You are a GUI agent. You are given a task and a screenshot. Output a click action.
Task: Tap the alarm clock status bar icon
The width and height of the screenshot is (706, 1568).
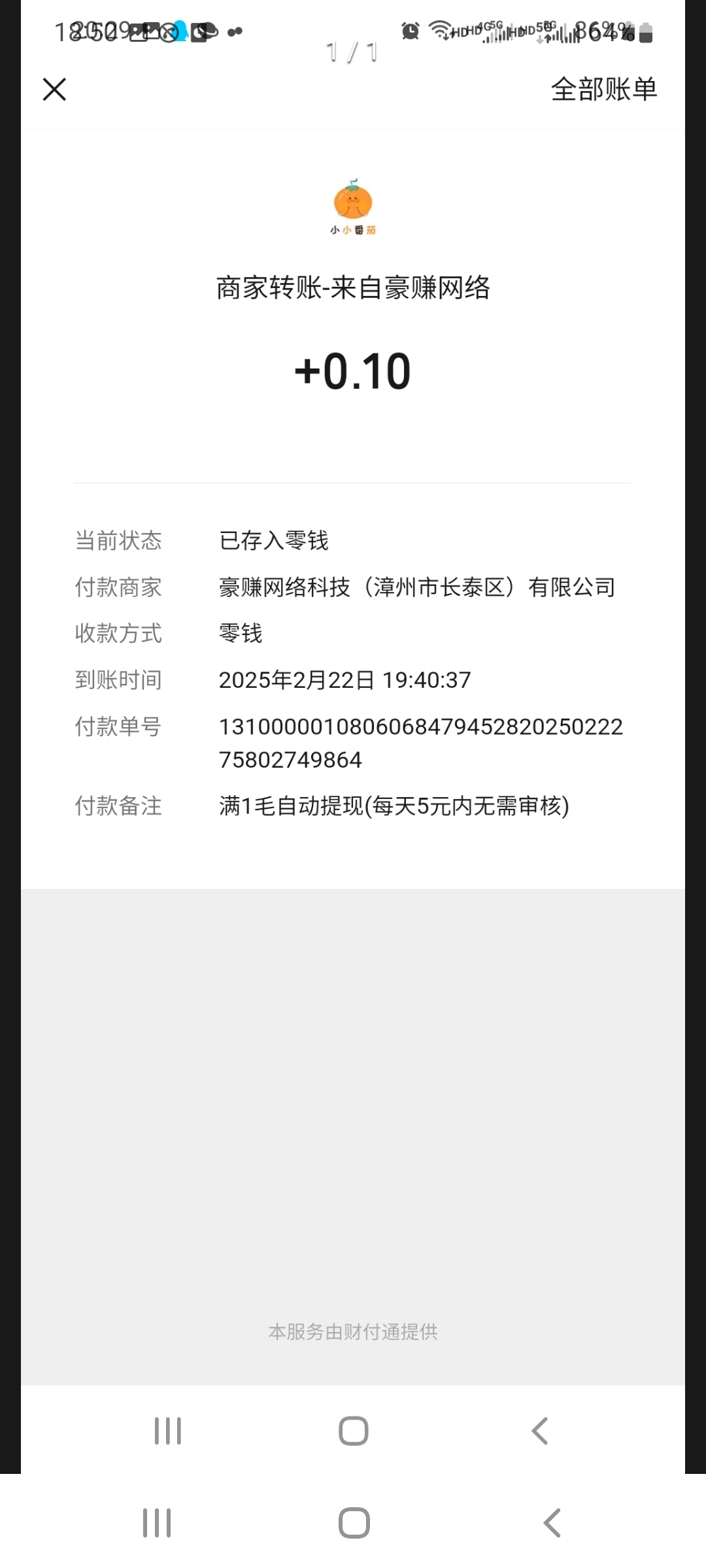(x=411, y=31)
